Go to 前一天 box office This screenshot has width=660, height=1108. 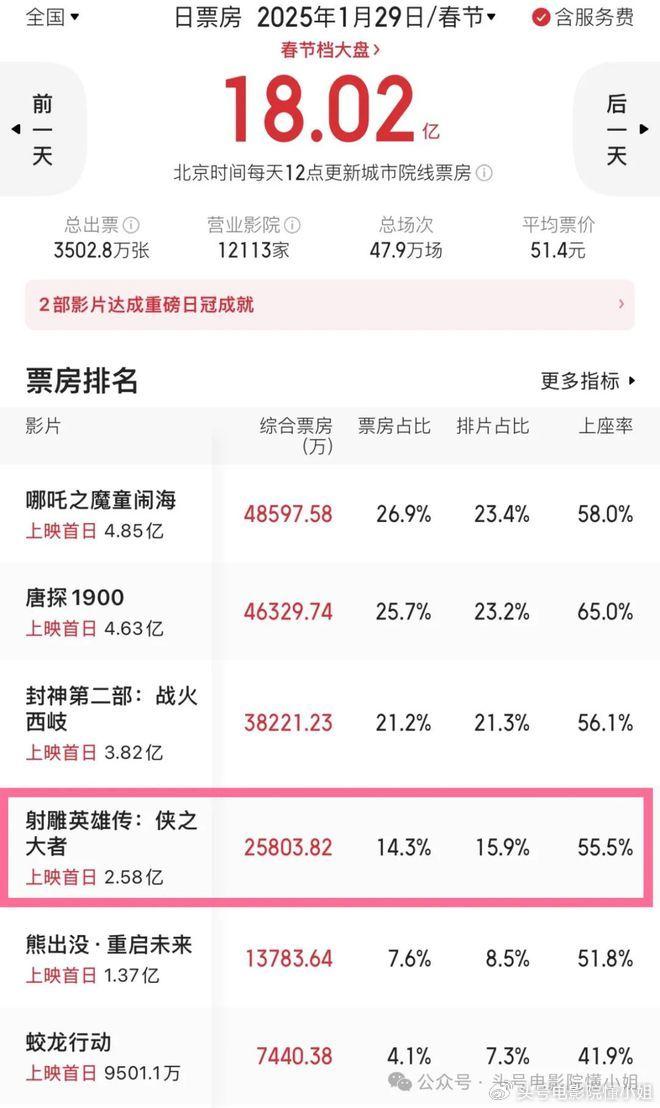pyautogui.click(x=40, y=129)
